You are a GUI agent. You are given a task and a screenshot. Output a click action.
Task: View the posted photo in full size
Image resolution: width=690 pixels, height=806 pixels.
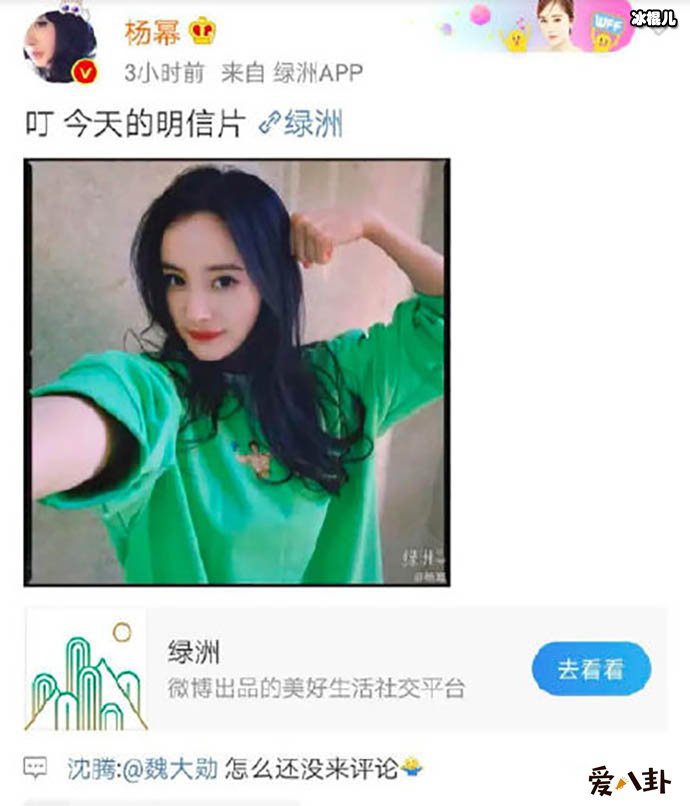pos(237,372)
